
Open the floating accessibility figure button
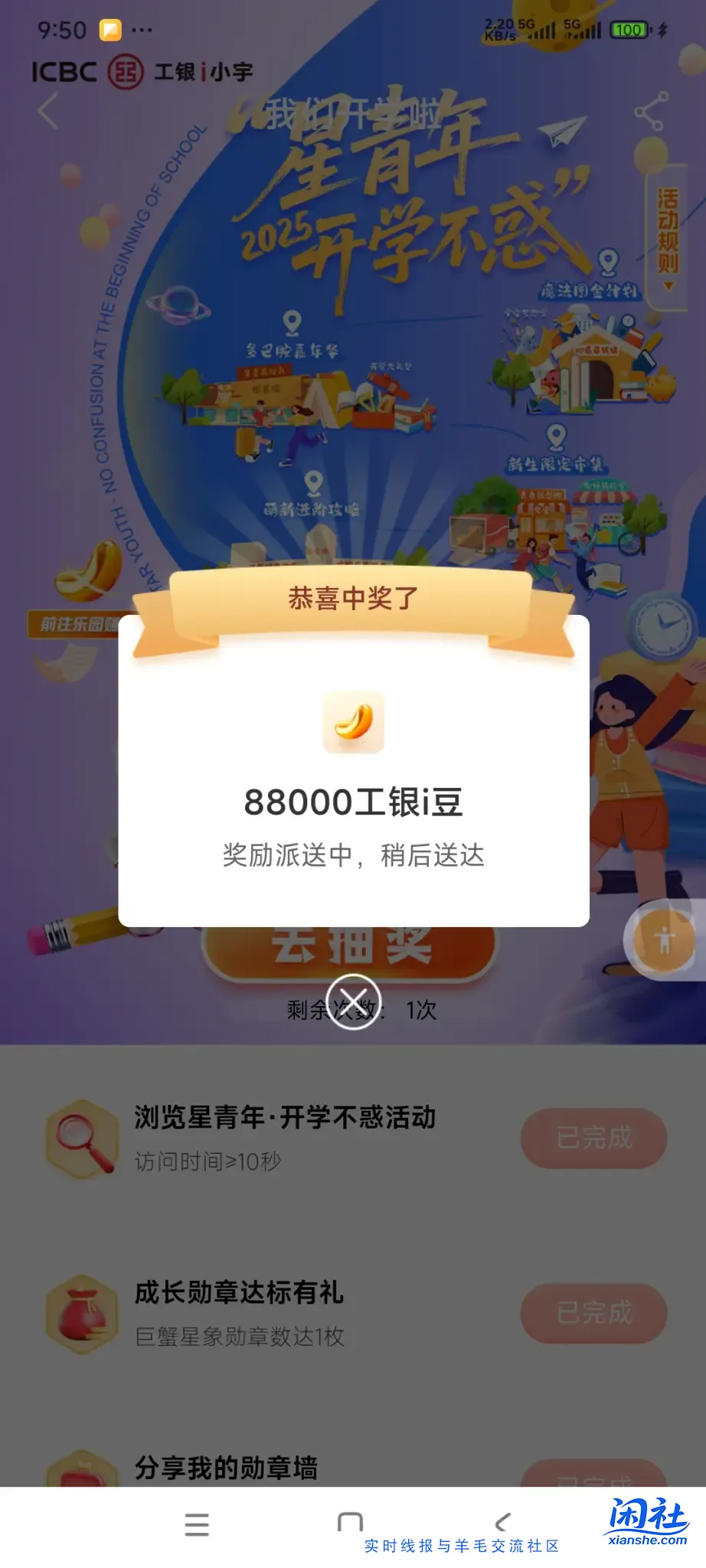tap(664, 940)
